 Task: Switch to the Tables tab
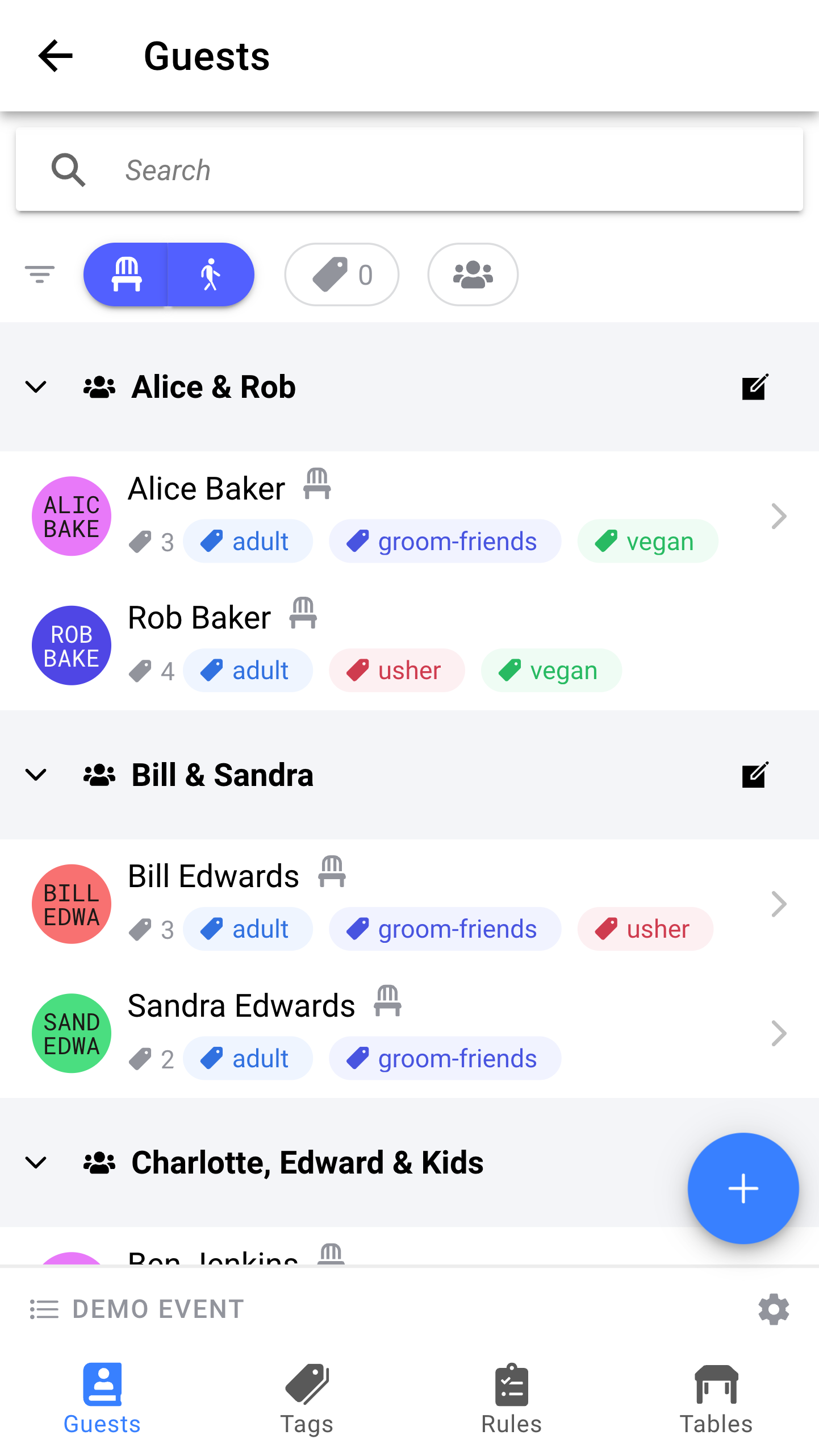tap(716, 1399)
